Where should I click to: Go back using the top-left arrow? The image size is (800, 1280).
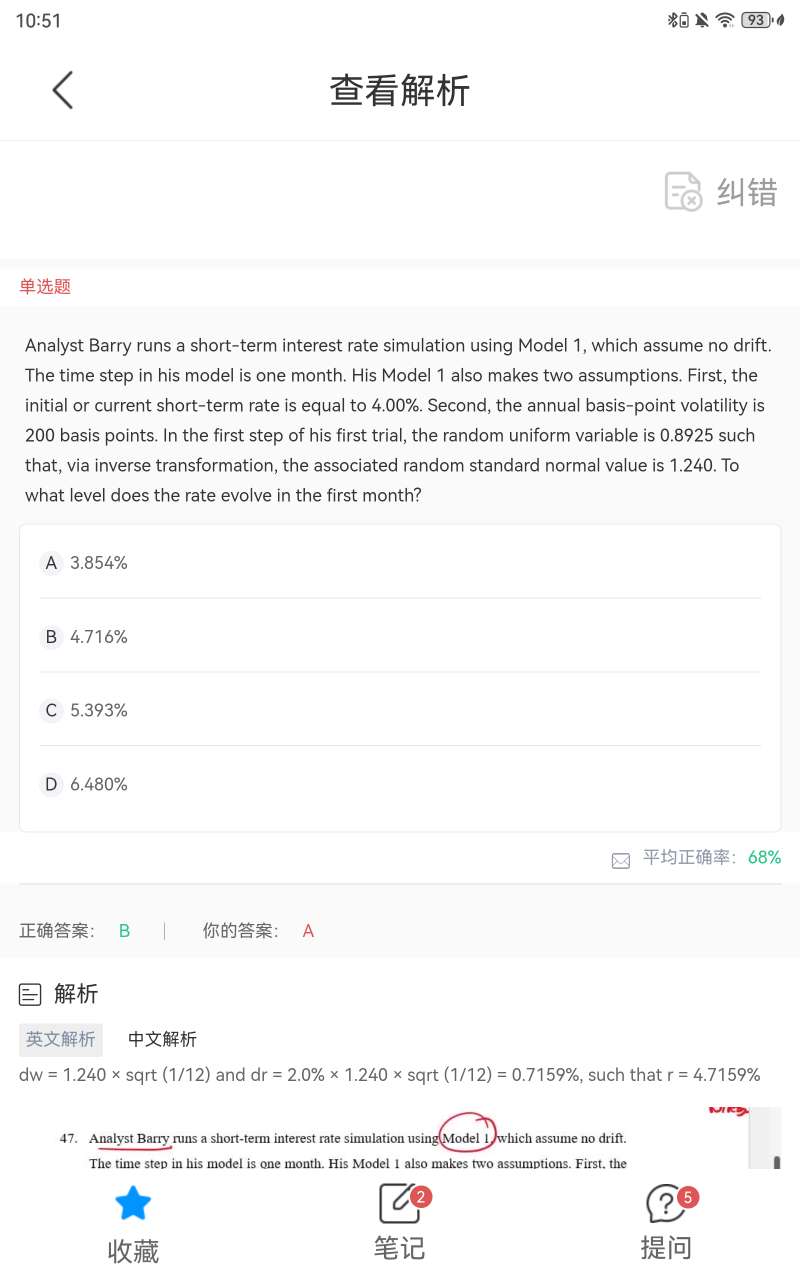[x=63, y=90]
